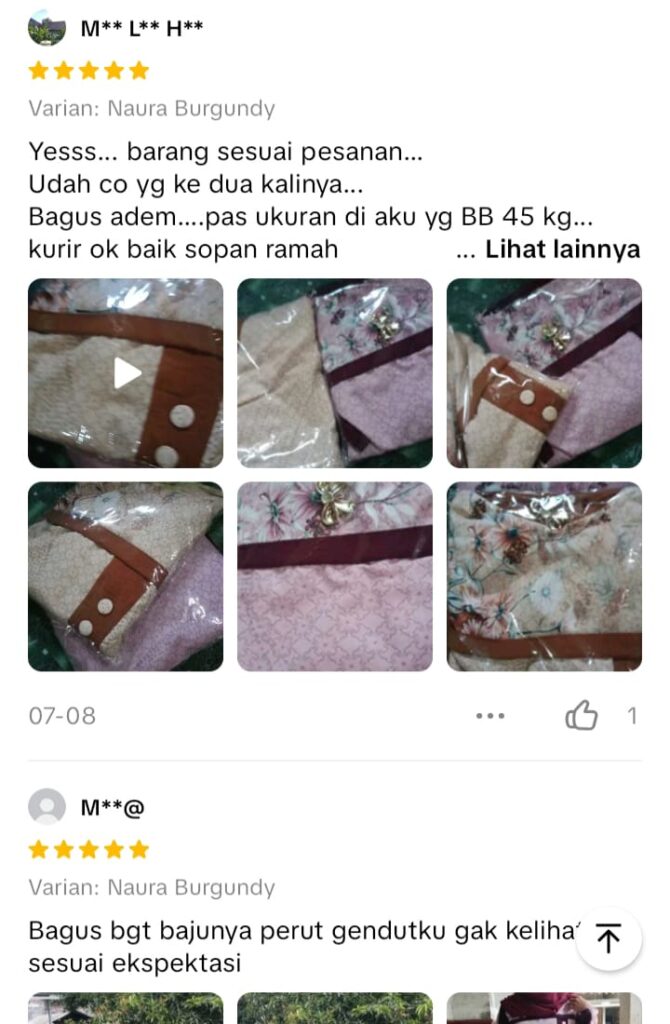Open first photo under M**@ review
This screenshot has height=1024, width=670.
click(x=126, y=1008)
